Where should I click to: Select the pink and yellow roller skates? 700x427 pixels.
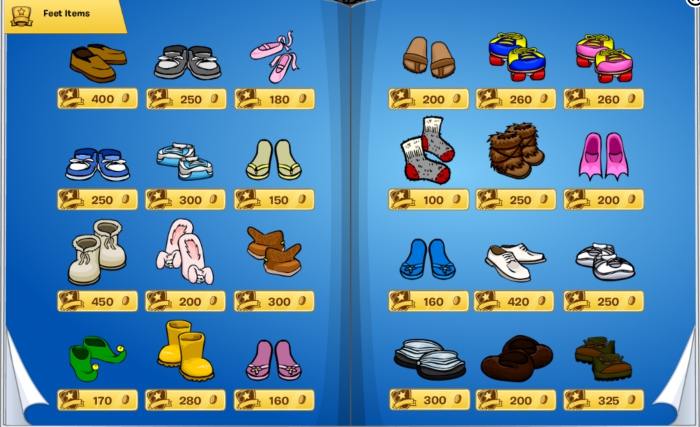pos(603,57)
